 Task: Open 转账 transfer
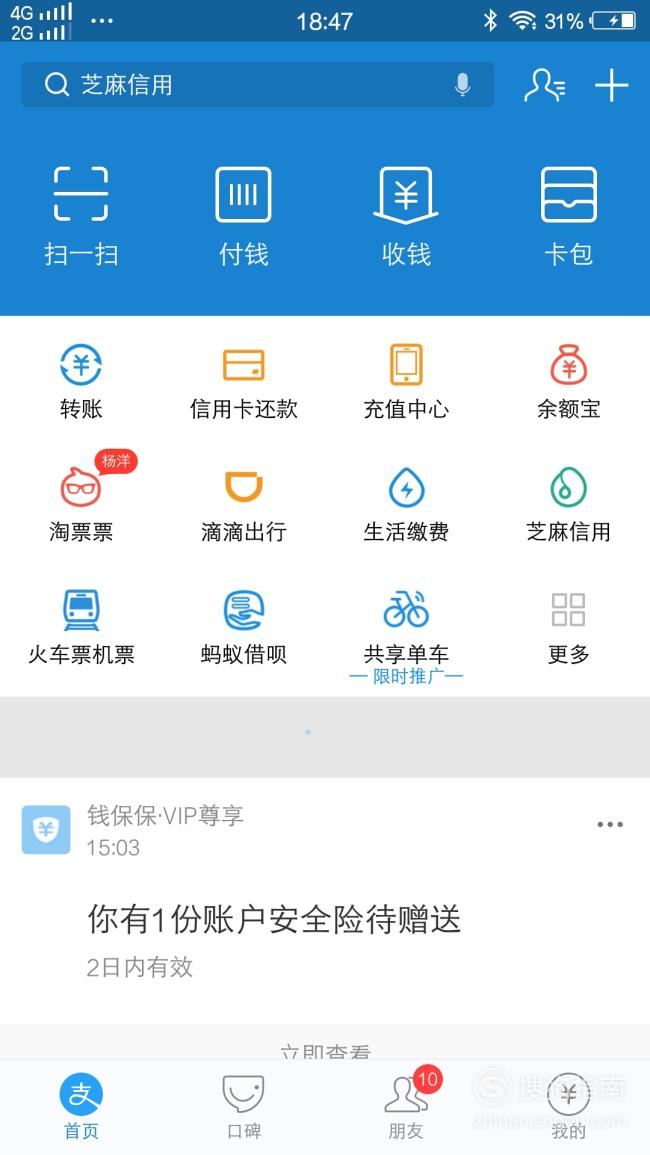click(81, 382)
